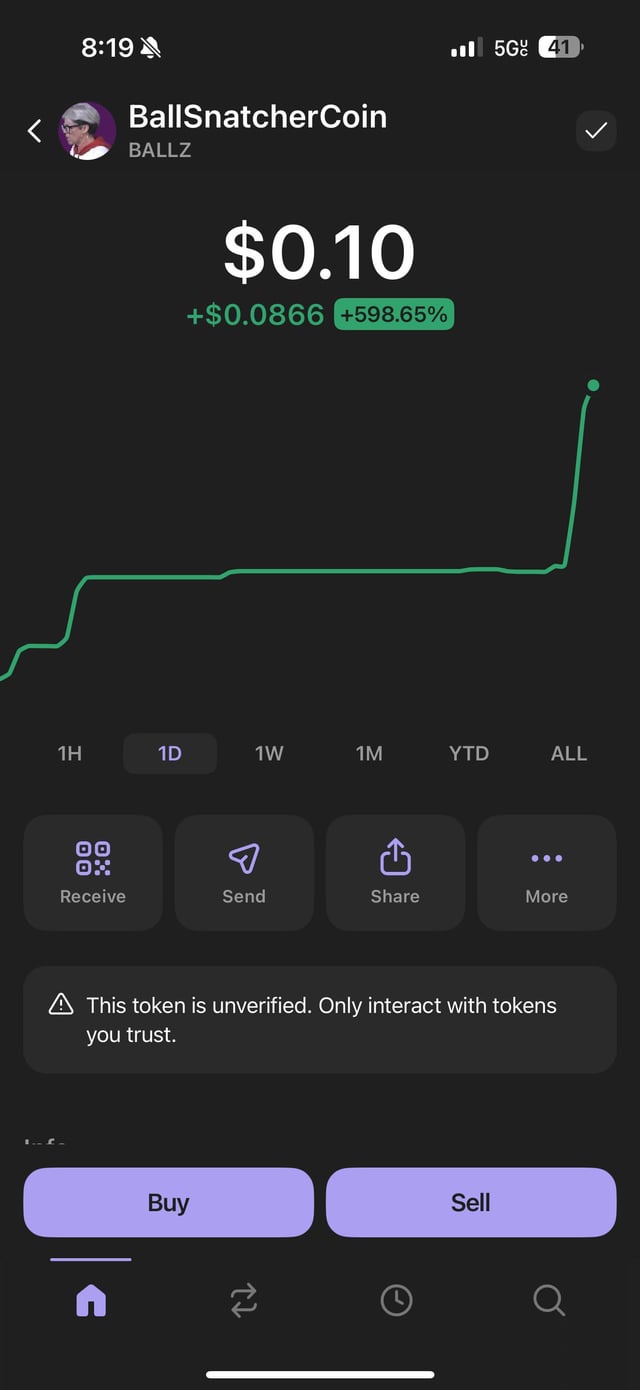This screenshot has width=640, height=1390.
Task: Tap the checkmark icon beside BallSnatcherCoin
Action: coord(596,131)
